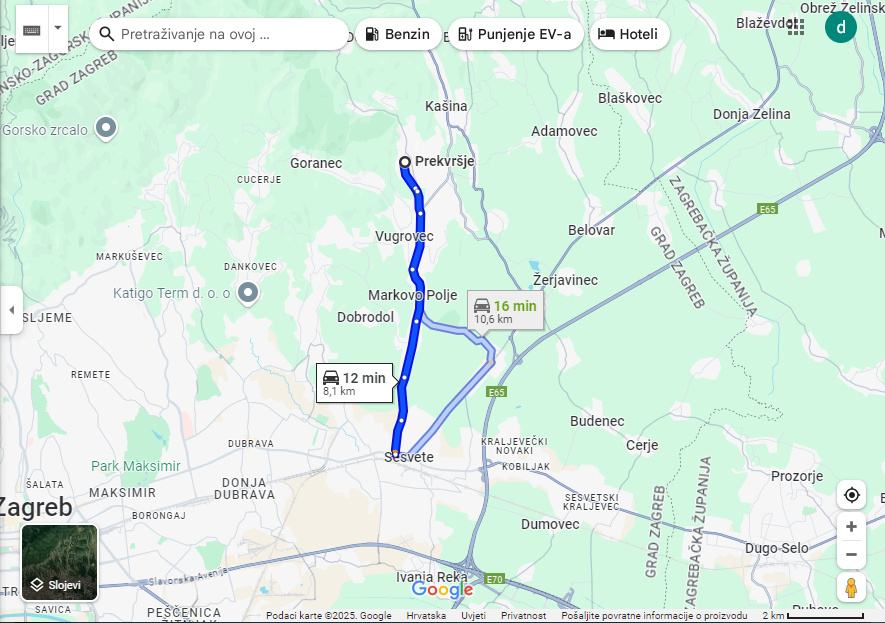Open the Katigo Term d. o. o pin
The height and width of the screenshot is (623, 885).
point(248,293)
